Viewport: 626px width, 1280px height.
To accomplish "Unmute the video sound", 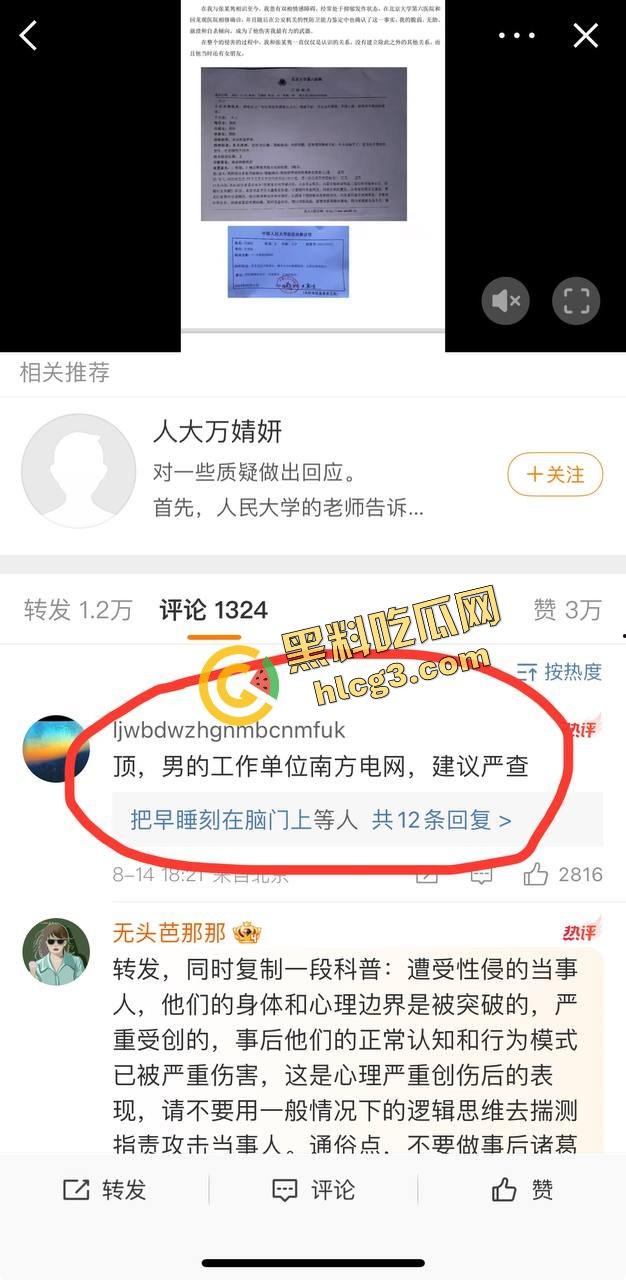I will pos(505,300).
